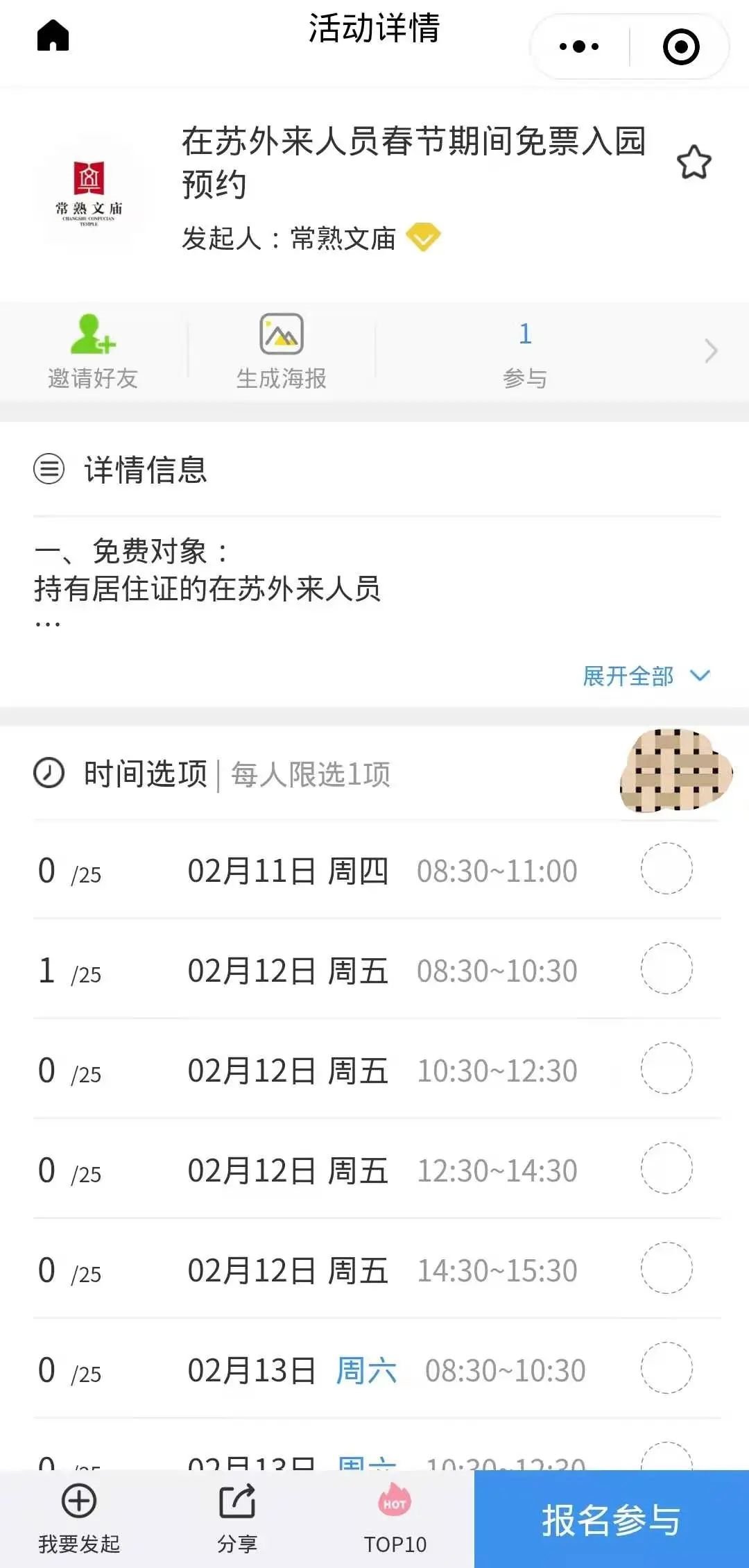This screenshot has height=1568, width=749.
Task: Select the 02月11日 08:30~11:00 slot
Action: (x=666, y=869)
